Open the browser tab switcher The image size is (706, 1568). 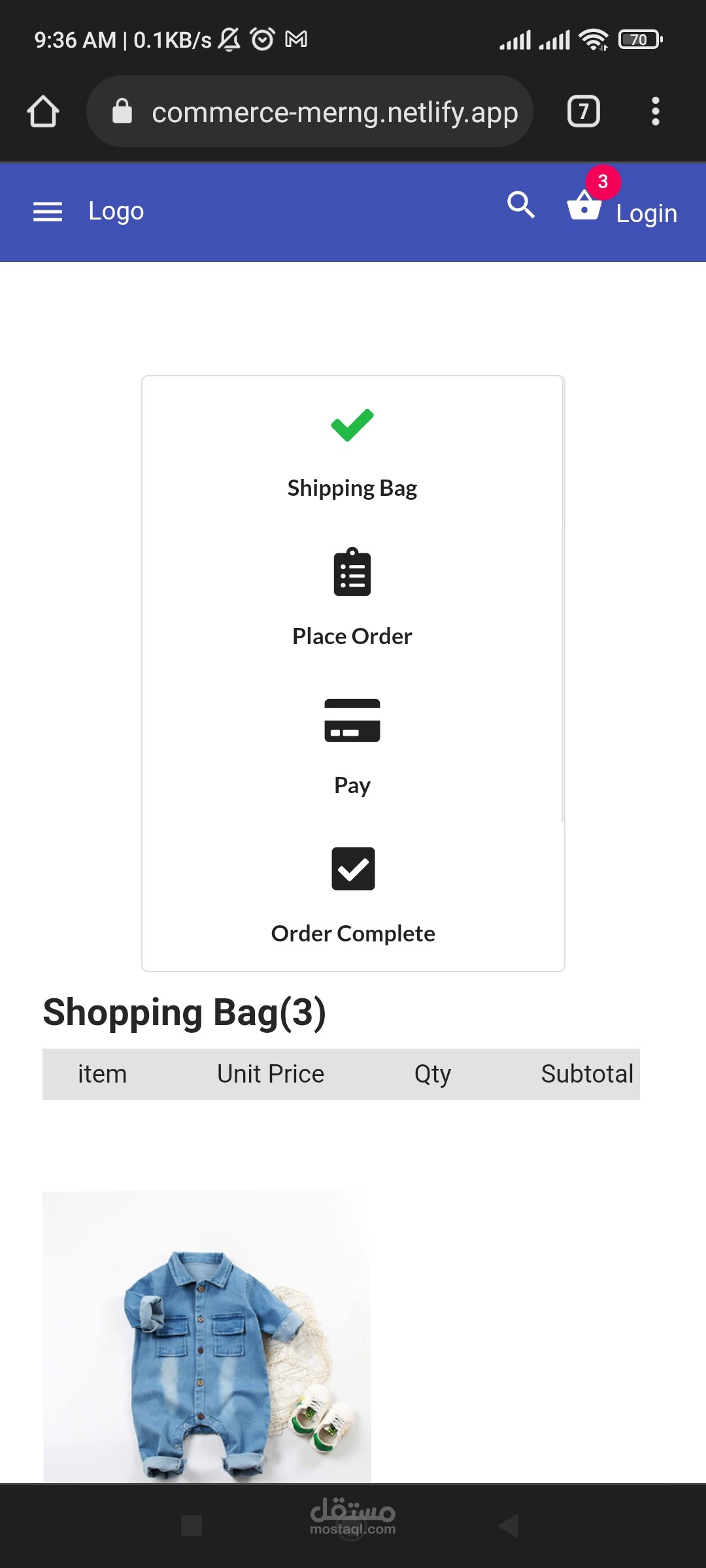[x=583, y=112]
